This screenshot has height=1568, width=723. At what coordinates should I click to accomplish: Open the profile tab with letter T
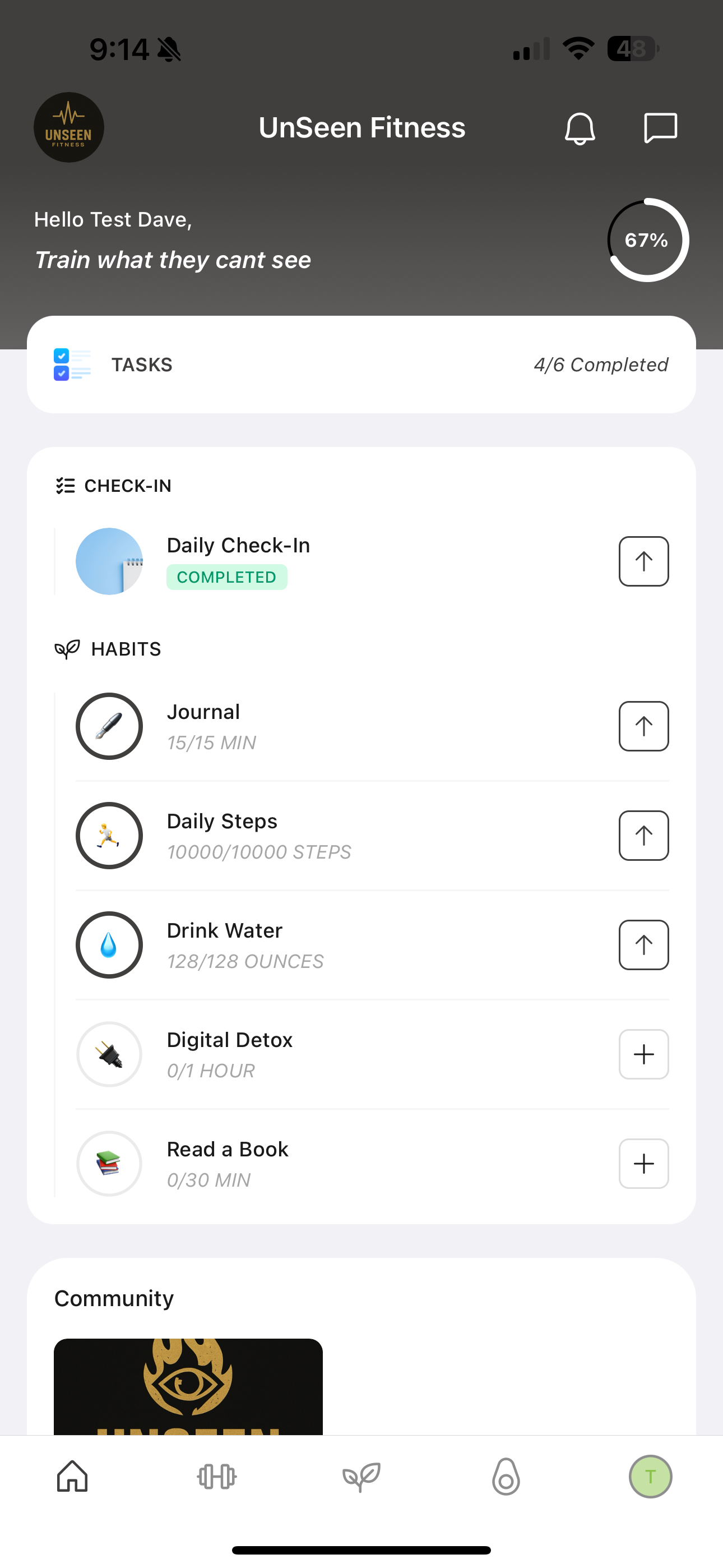[650, 1477]
